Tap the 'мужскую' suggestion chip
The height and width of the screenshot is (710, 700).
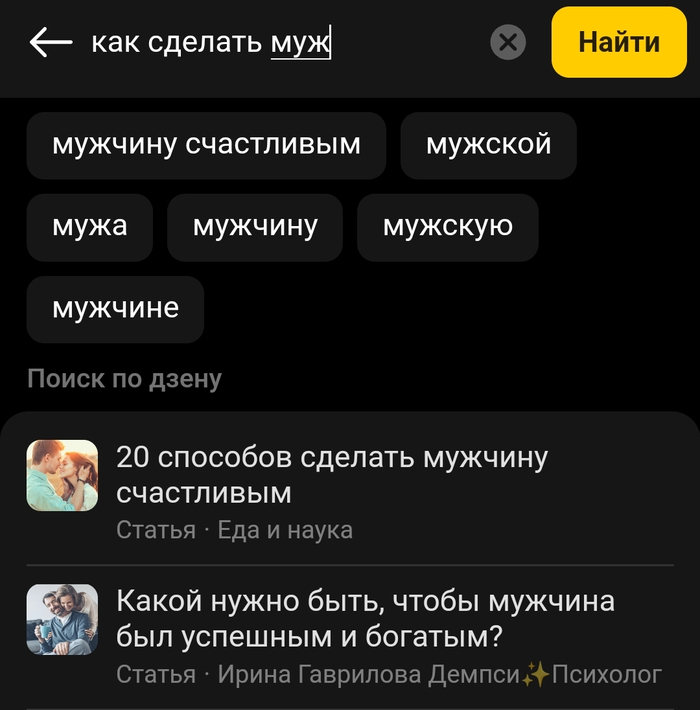click(x=448, y=227)
